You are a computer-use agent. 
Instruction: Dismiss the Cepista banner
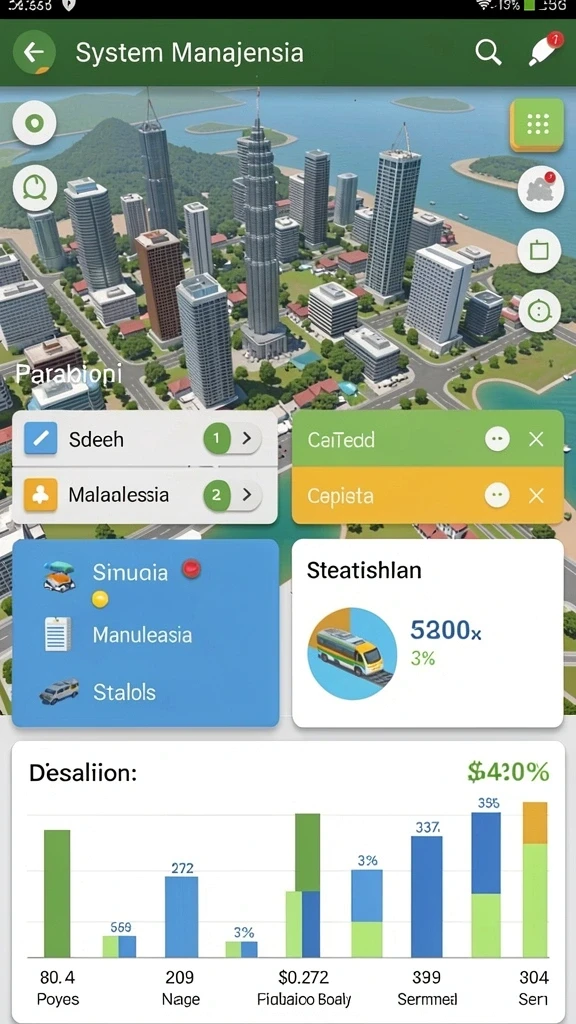(x=536, y=496)
